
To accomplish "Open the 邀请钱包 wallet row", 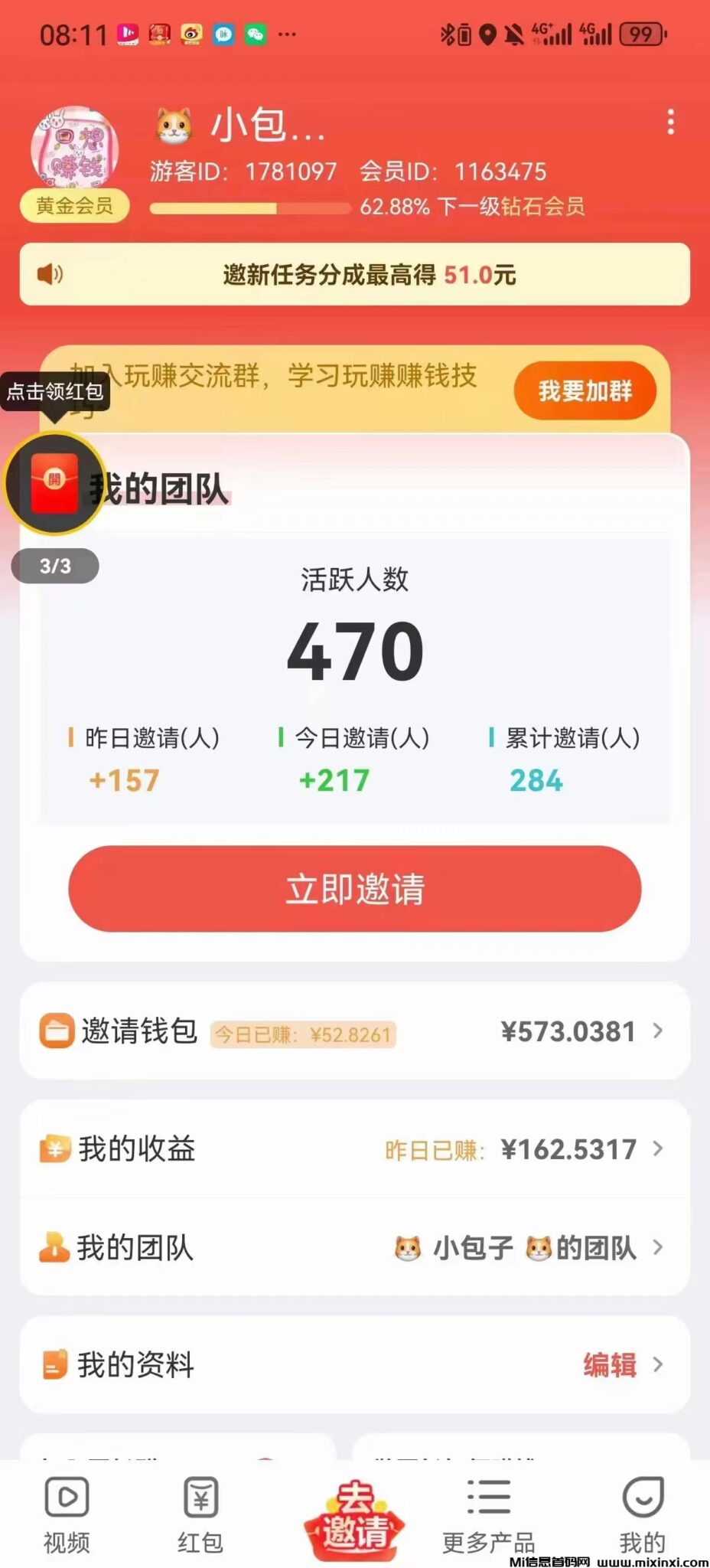I will [x=355, y=1031].
